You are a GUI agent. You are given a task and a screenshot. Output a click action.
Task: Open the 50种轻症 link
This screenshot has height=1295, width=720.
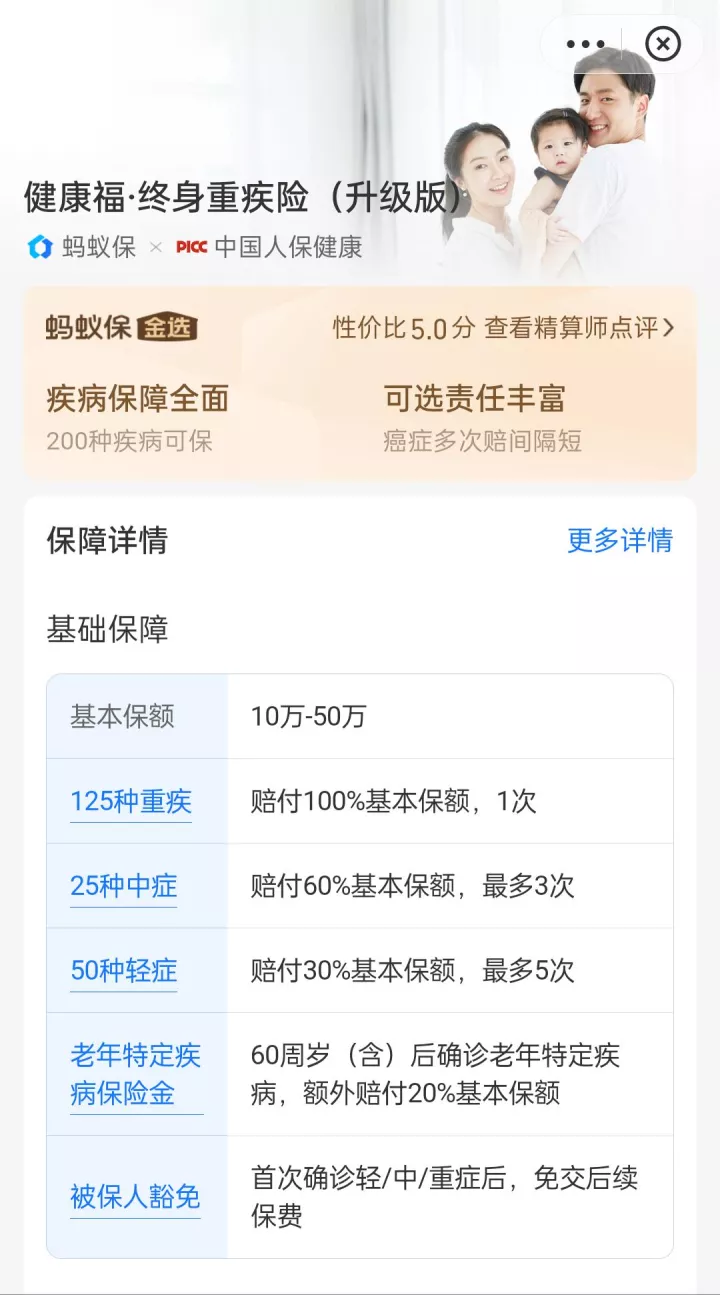tap(124, 970)
